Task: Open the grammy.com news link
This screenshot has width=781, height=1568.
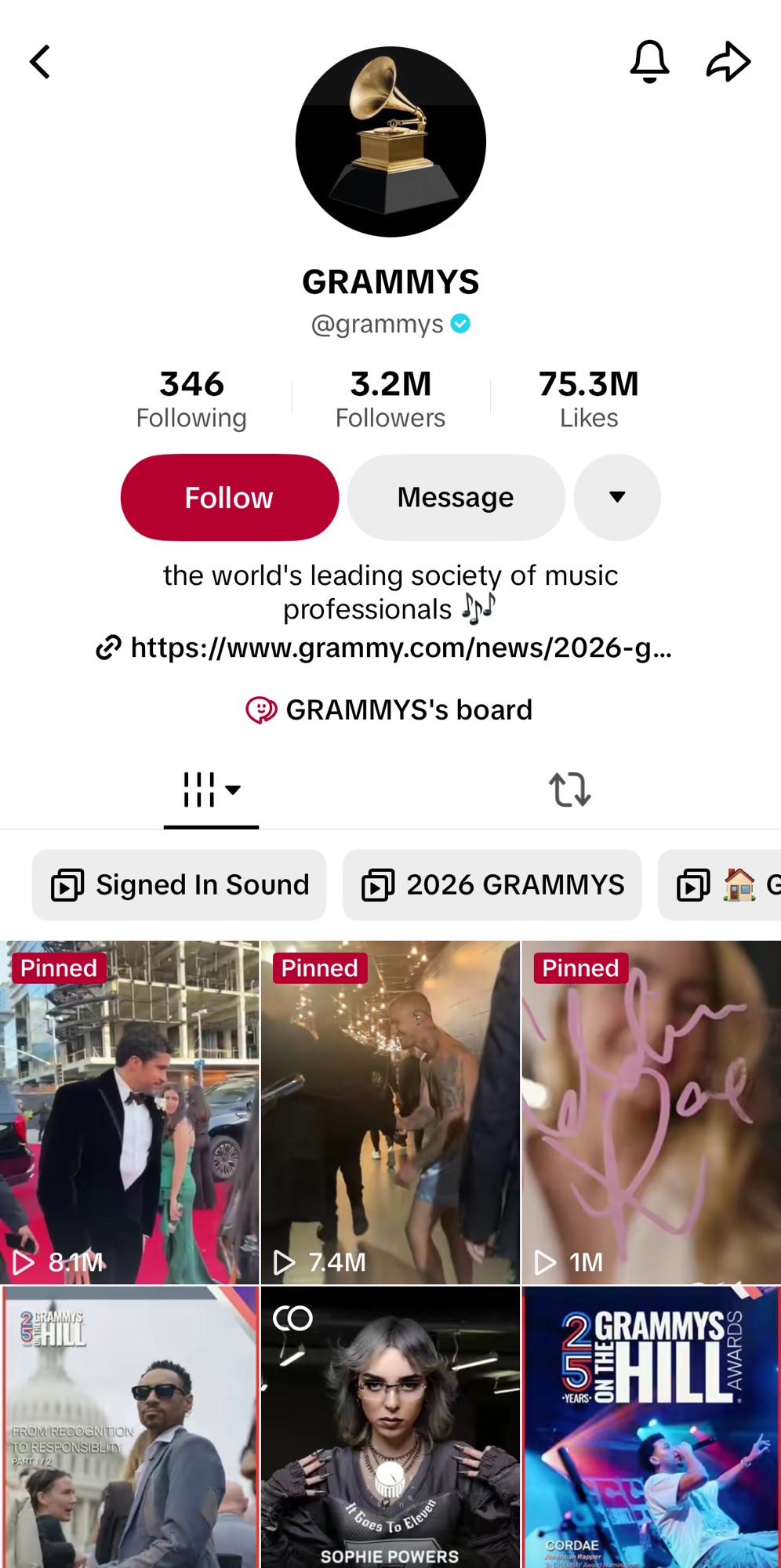Action: pos(384,648)
